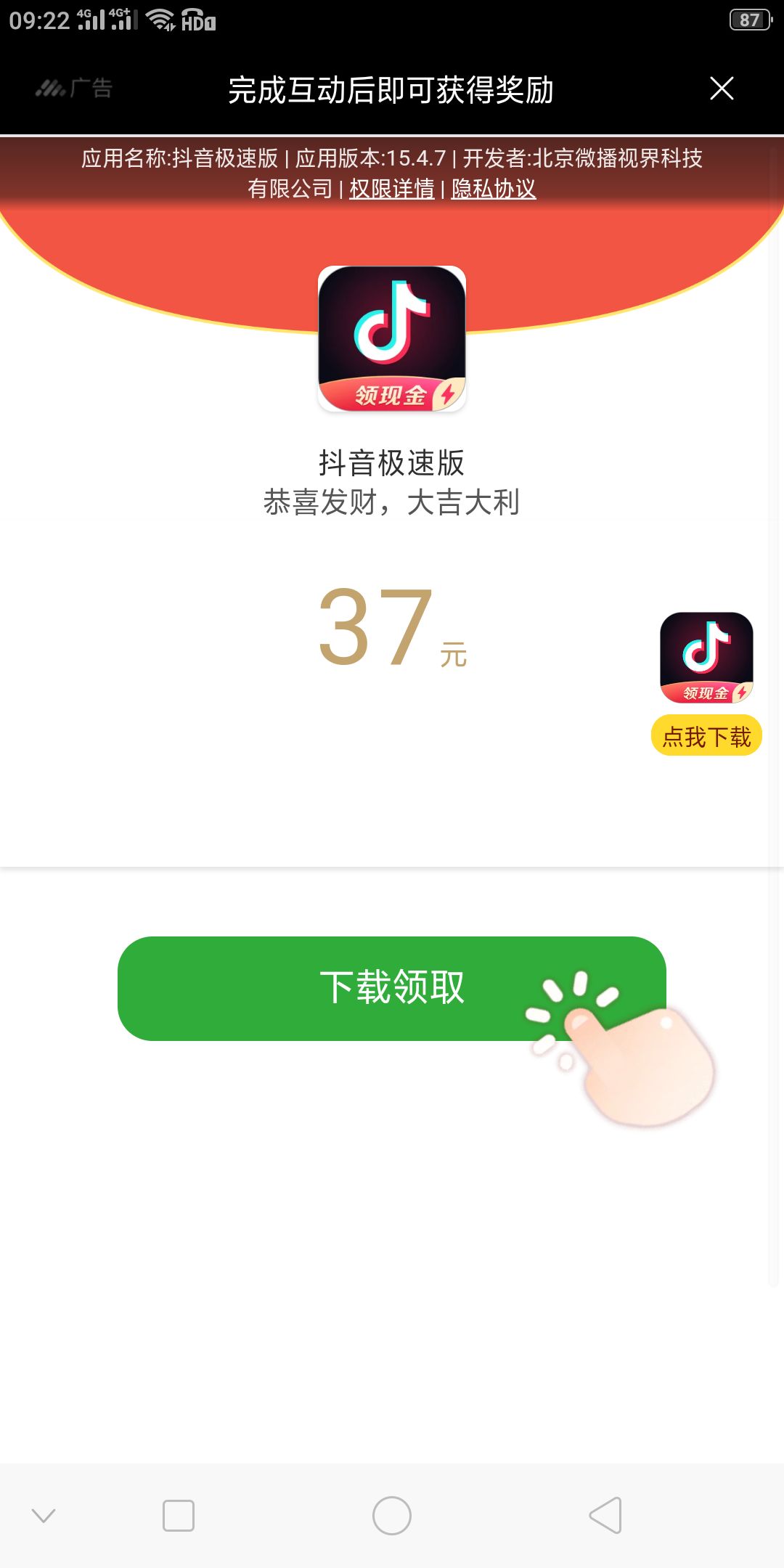Dismiss the ad with the X
Viewport: 784px width, 1568px height.
pos(721,89)
